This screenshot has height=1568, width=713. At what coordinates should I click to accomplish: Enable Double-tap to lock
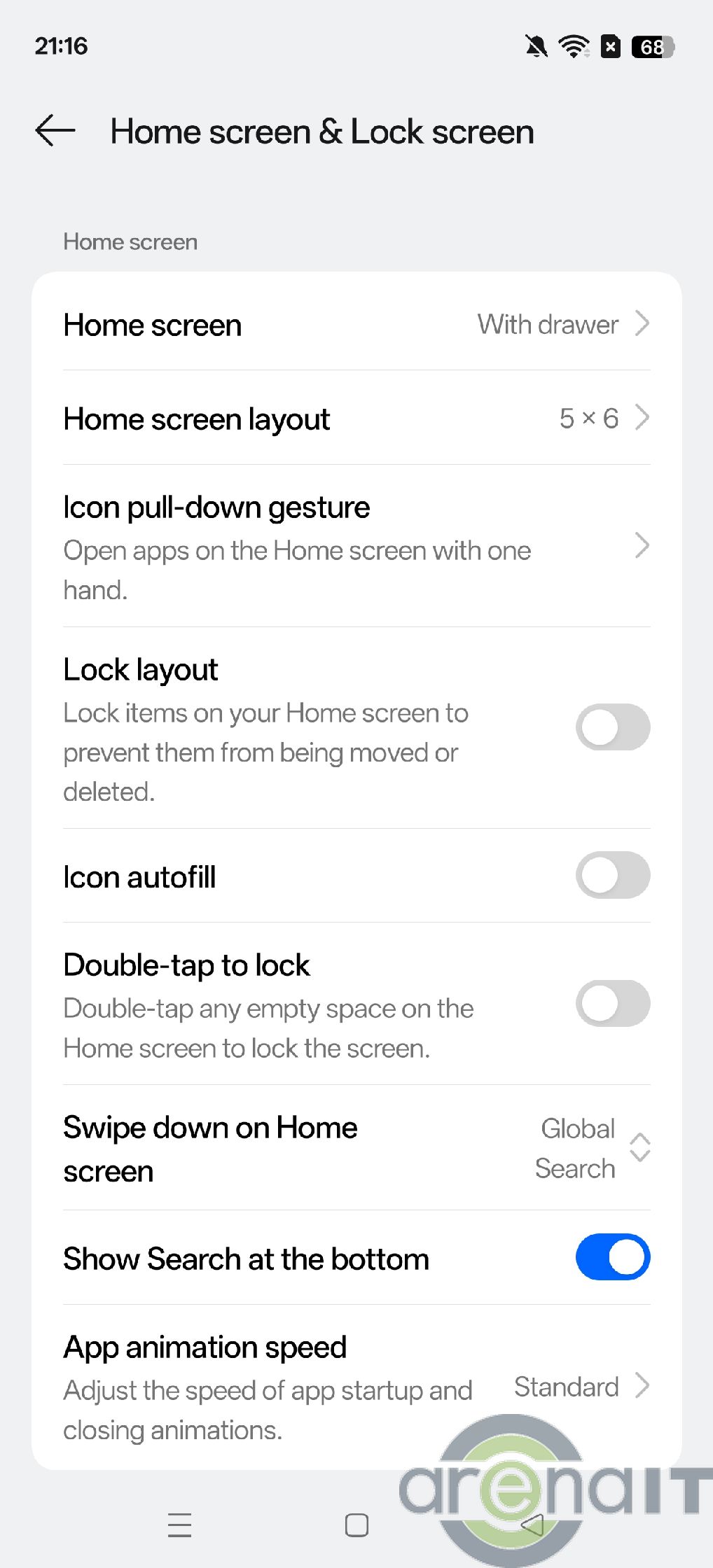coord(612,1004)
